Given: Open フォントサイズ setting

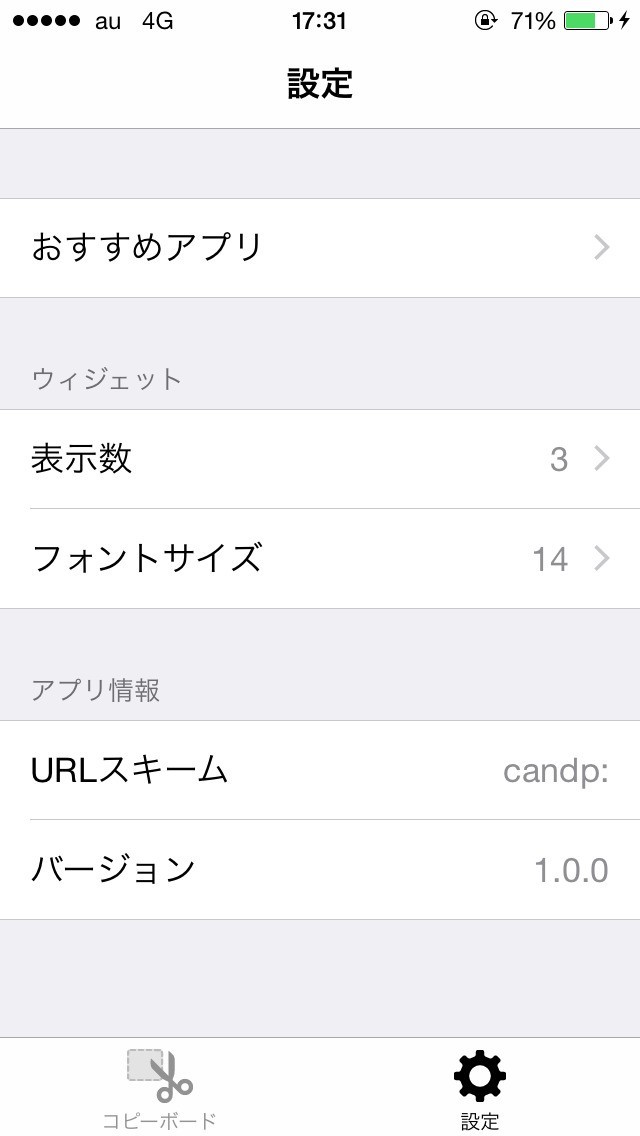Looking at the screenshot, I should 320,558.
